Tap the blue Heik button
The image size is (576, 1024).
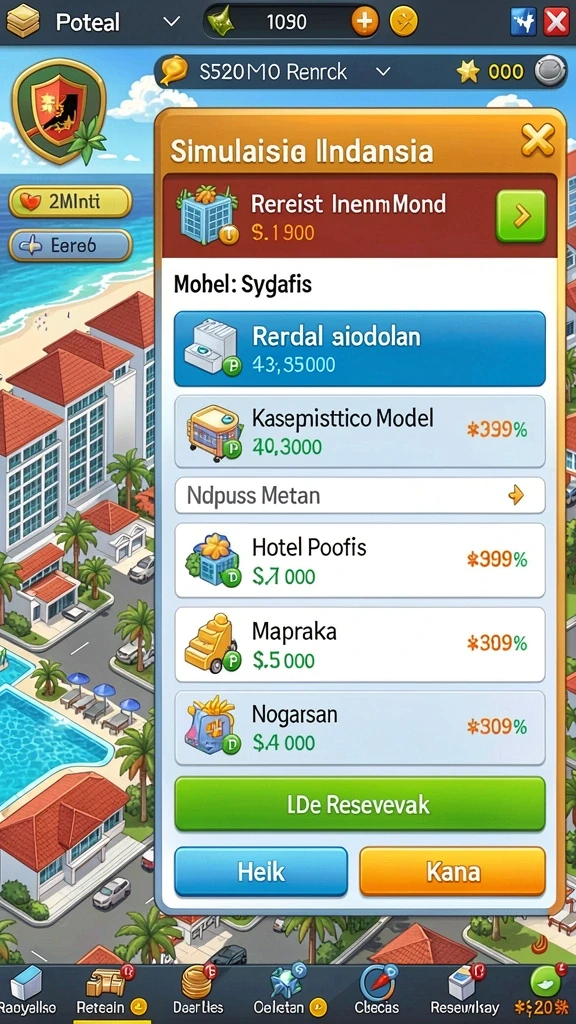tap(261, 872)
